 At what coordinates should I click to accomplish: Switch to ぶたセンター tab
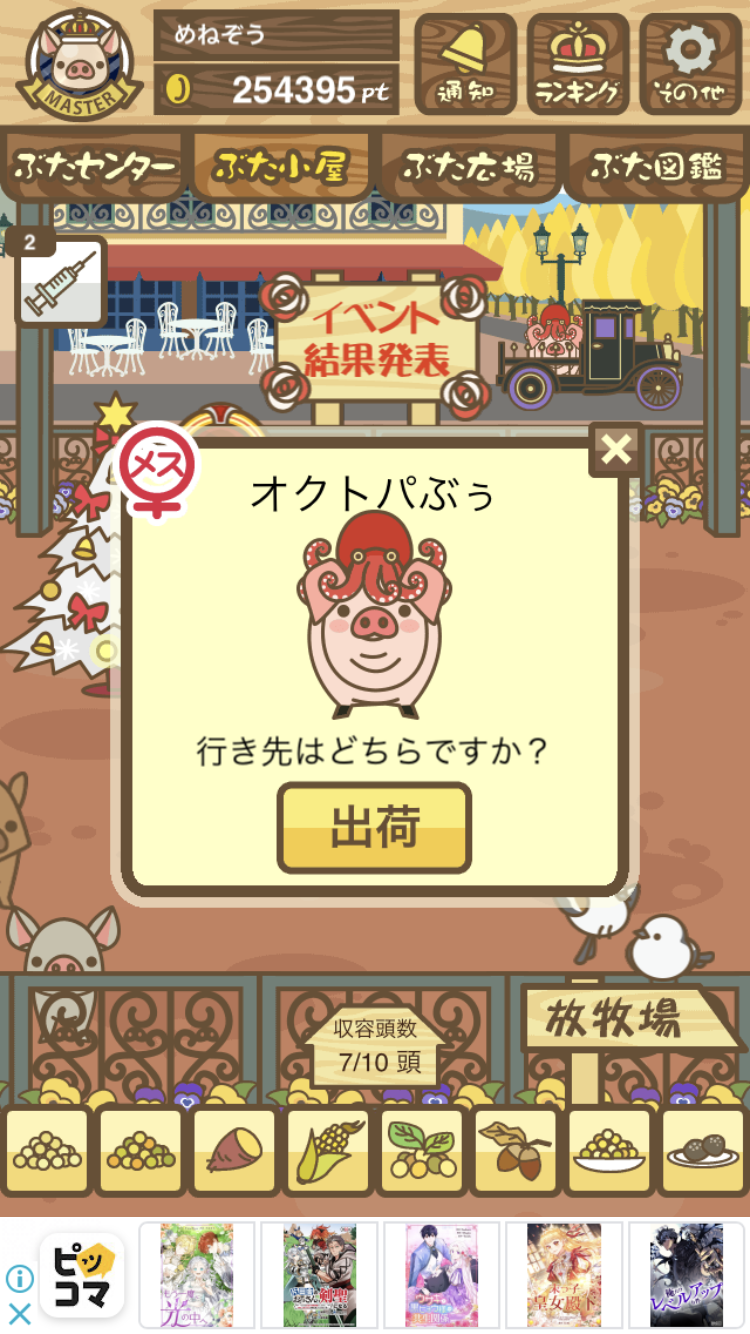(x=94, y=166)
